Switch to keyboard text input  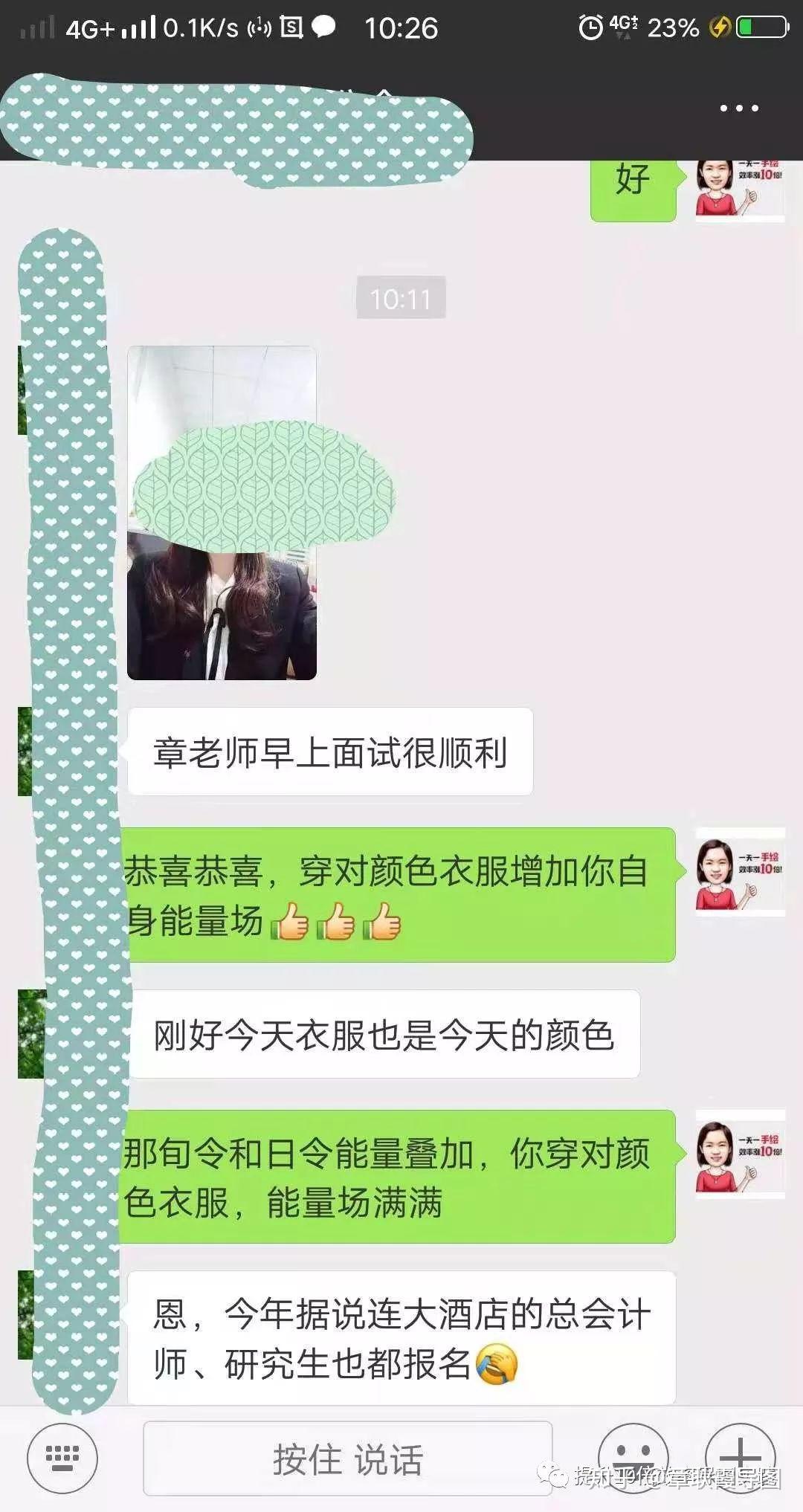(62, 1458)
